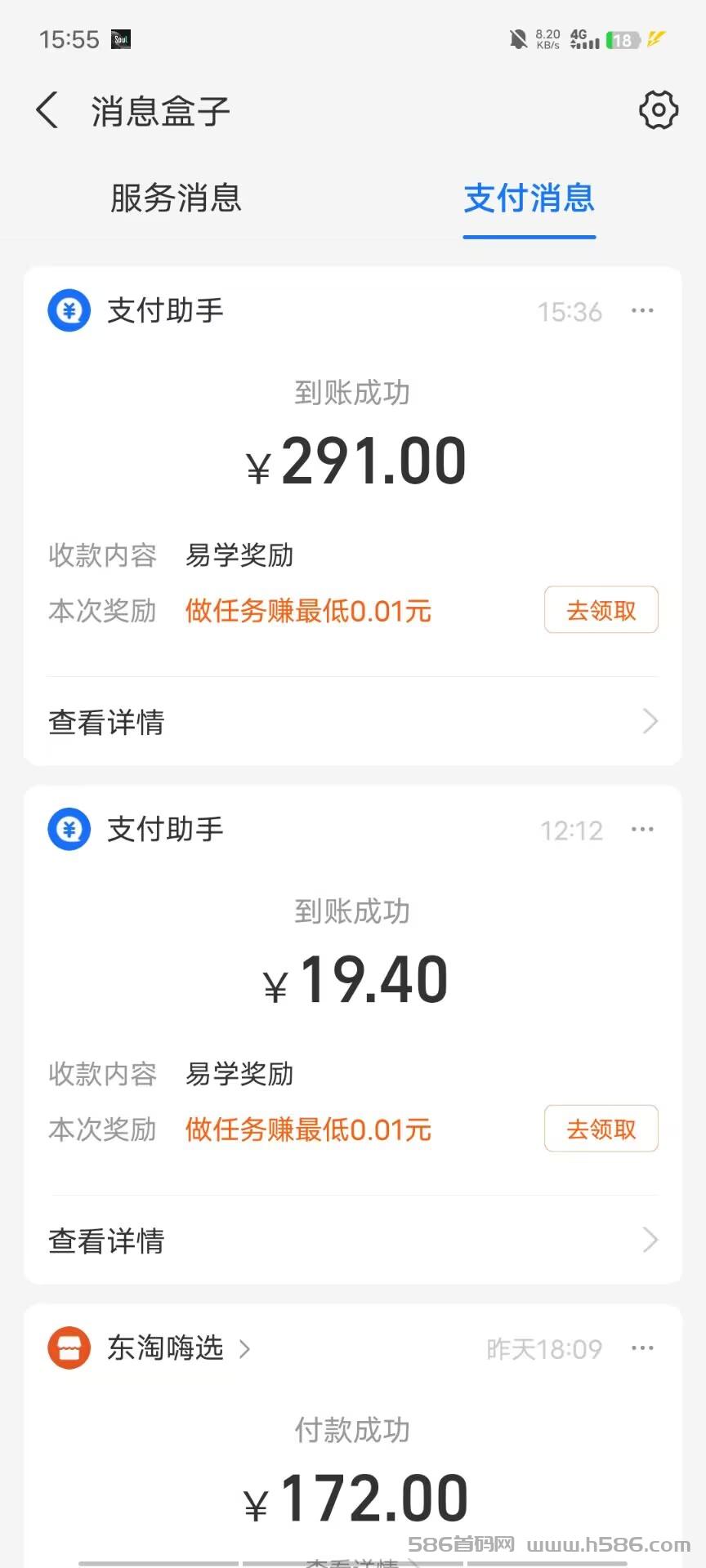Switch to the 服务消息 tab
Screen dimensions: 706x1568
click(x=176, y=198)
